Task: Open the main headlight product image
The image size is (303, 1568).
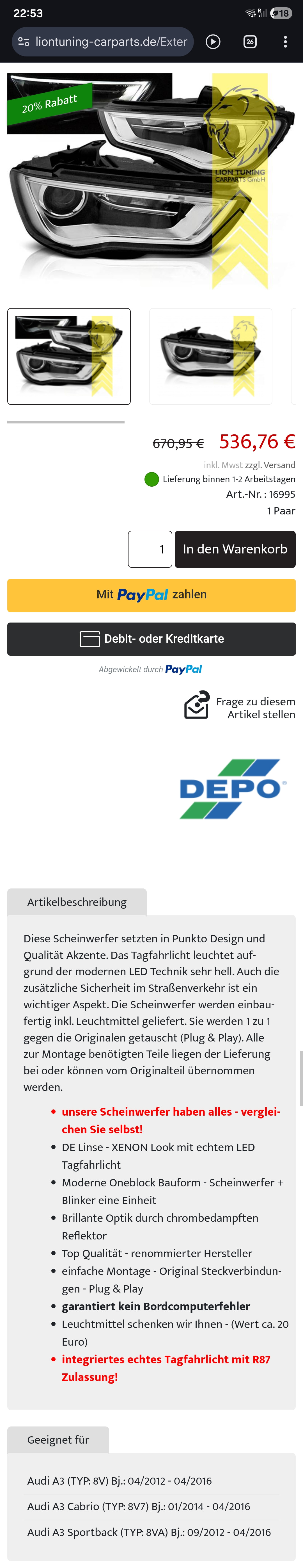Action: (x=151, y=180)
